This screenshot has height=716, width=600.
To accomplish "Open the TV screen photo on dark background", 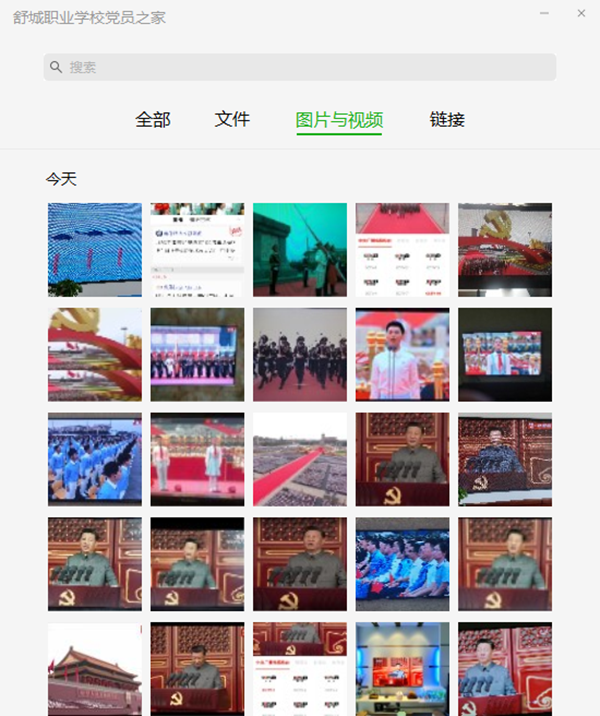I will (x=505, y=354).
